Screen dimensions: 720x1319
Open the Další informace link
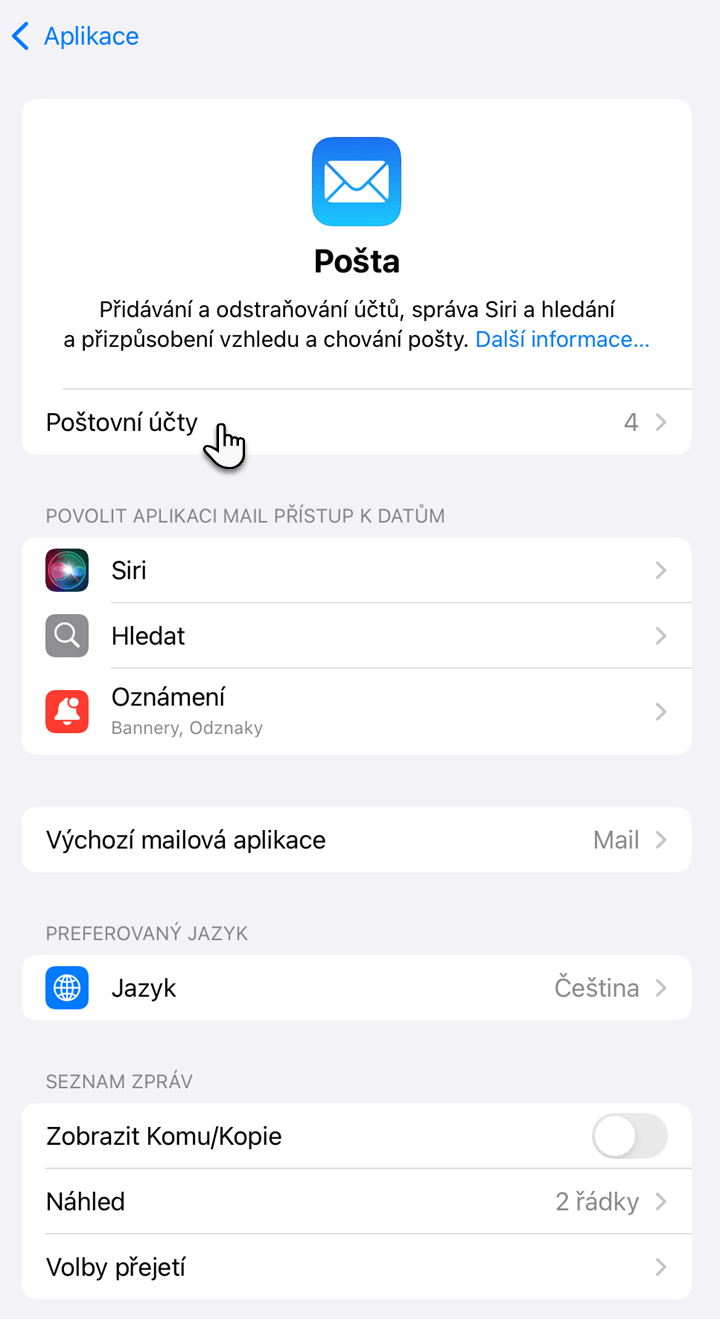click(562, 340)
